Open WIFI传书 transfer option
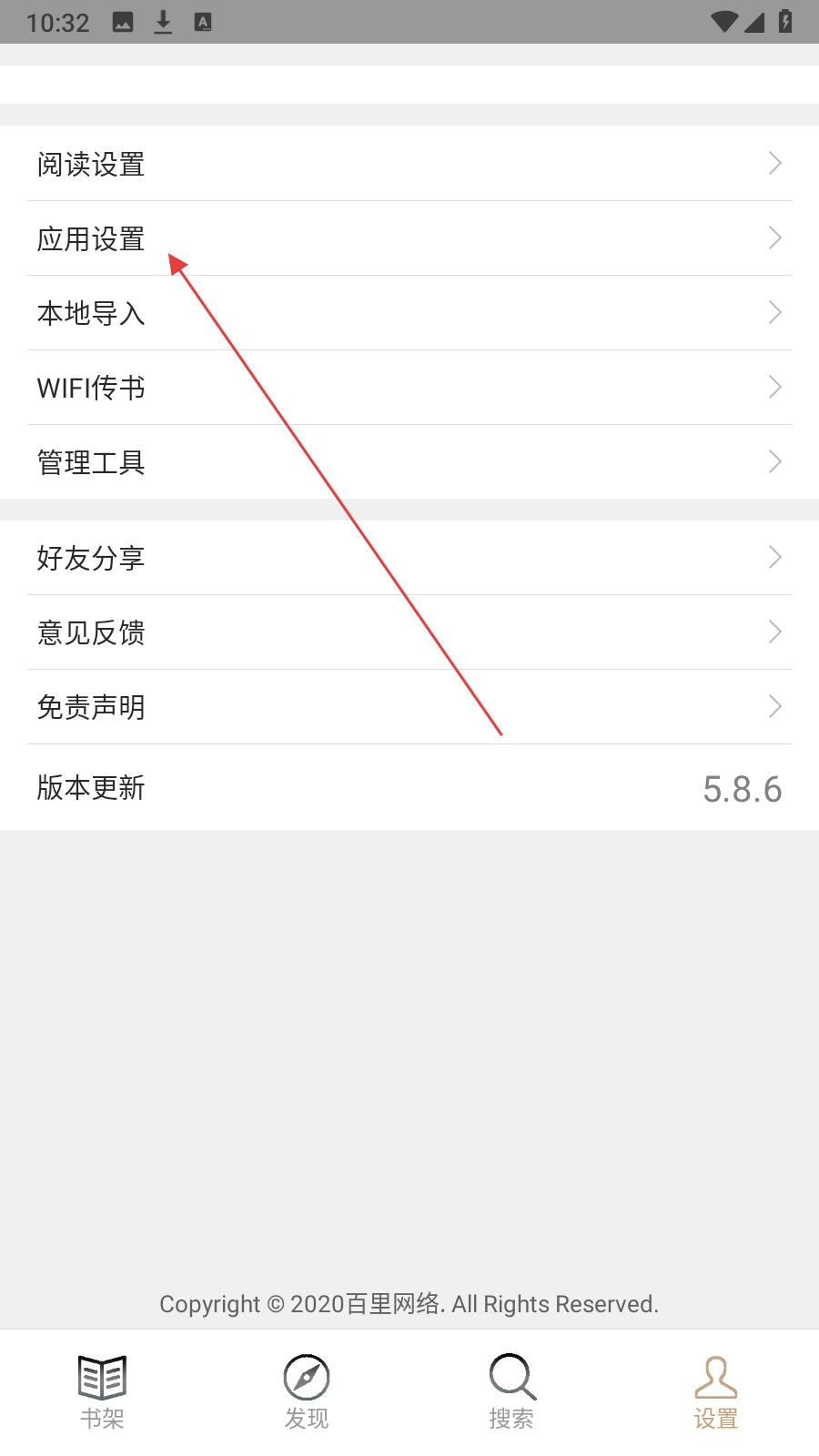The height and width of the screenshot is (1456, 819). [x=409, y=388]
